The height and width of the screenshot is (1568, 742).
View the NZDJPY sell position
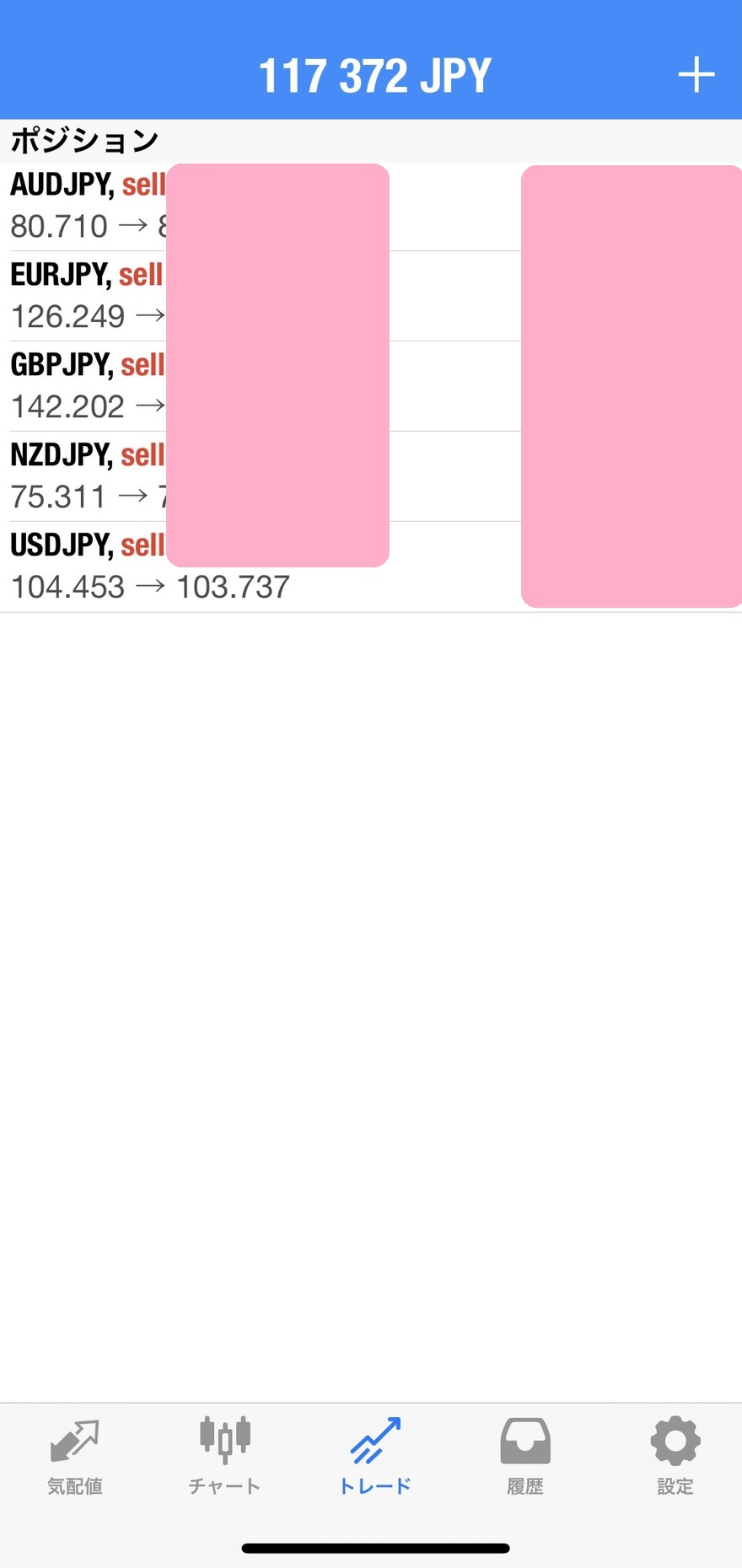[84, 476]
